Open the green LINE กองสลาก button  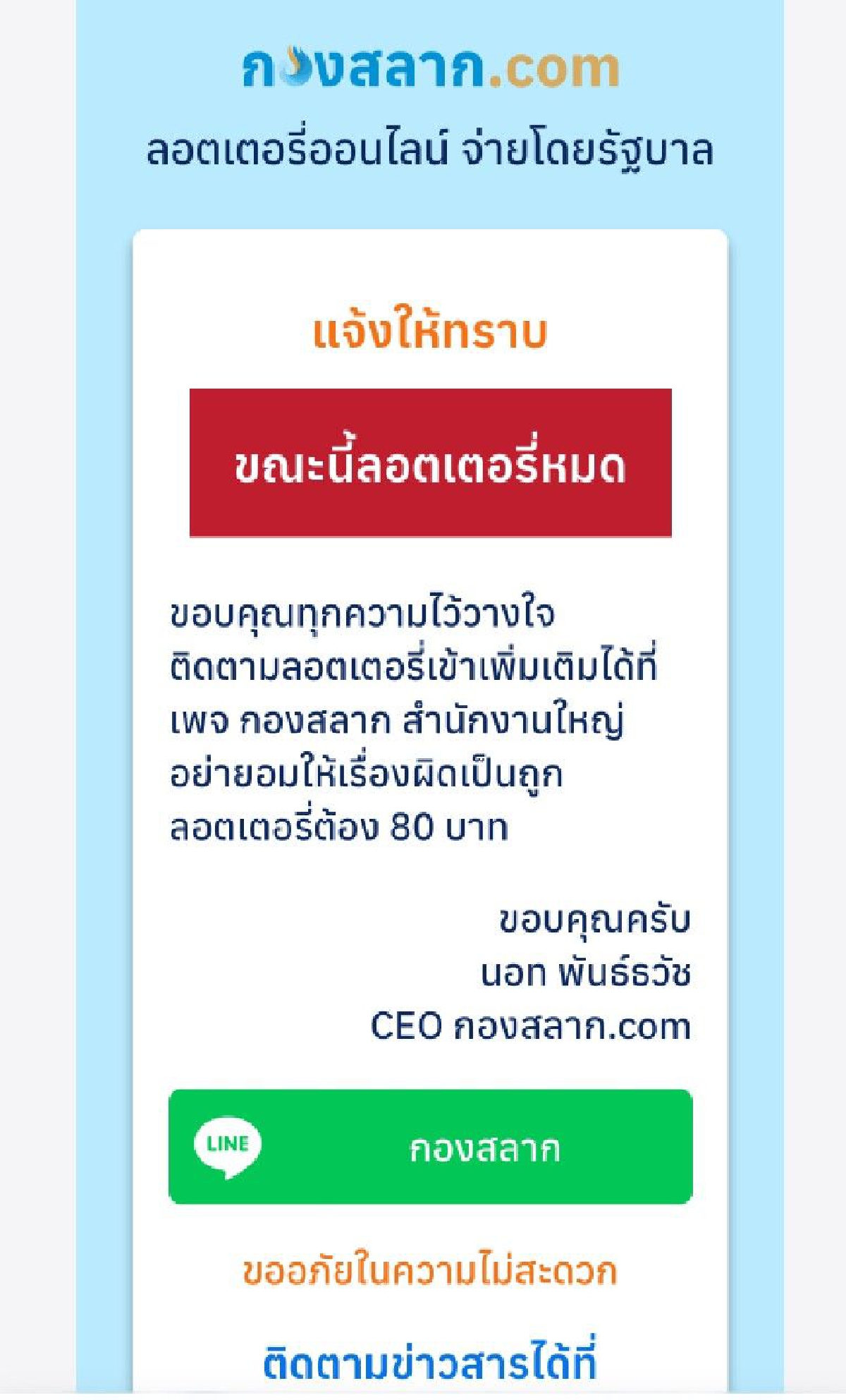pos(430,1146)
